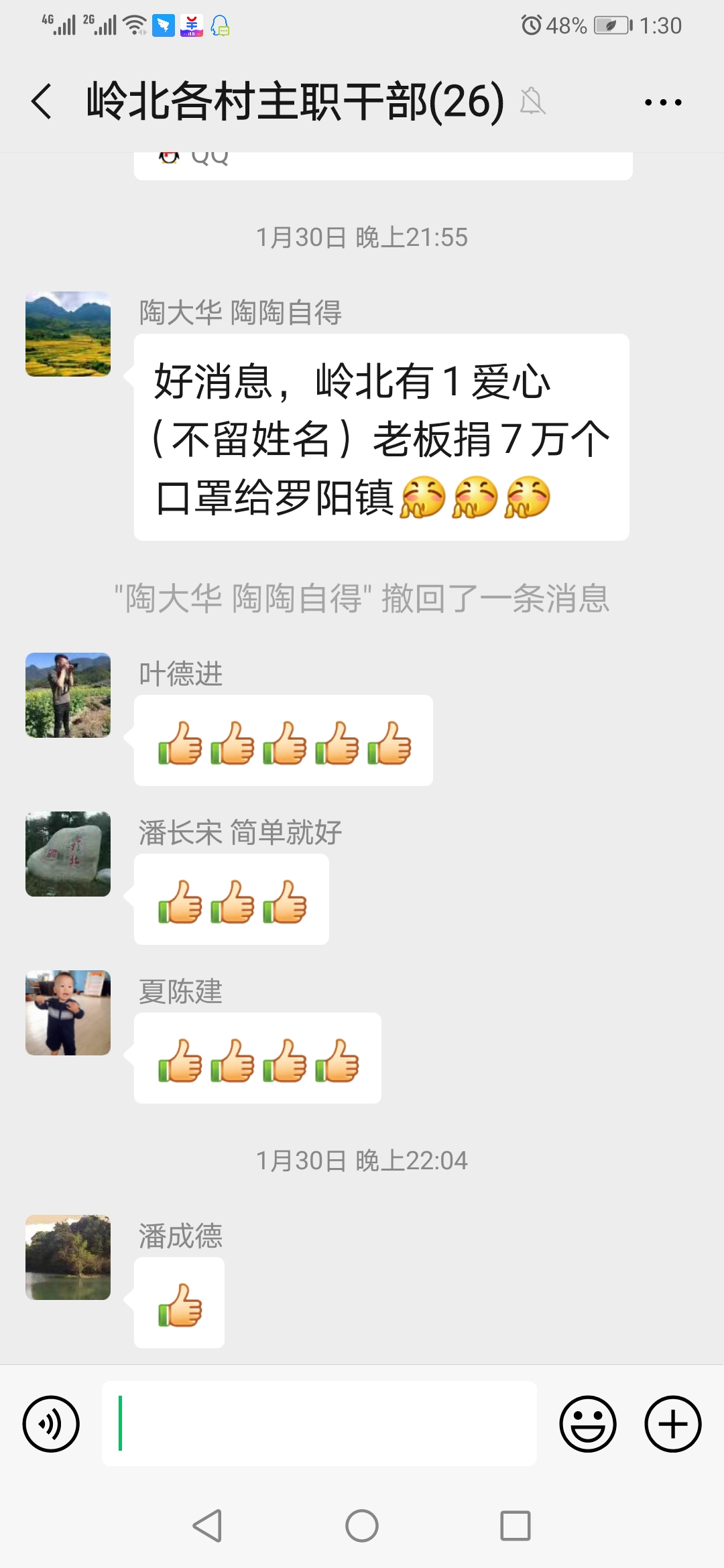
Task: Open recent apps from navigation bar
Action: click(515, 1526)
